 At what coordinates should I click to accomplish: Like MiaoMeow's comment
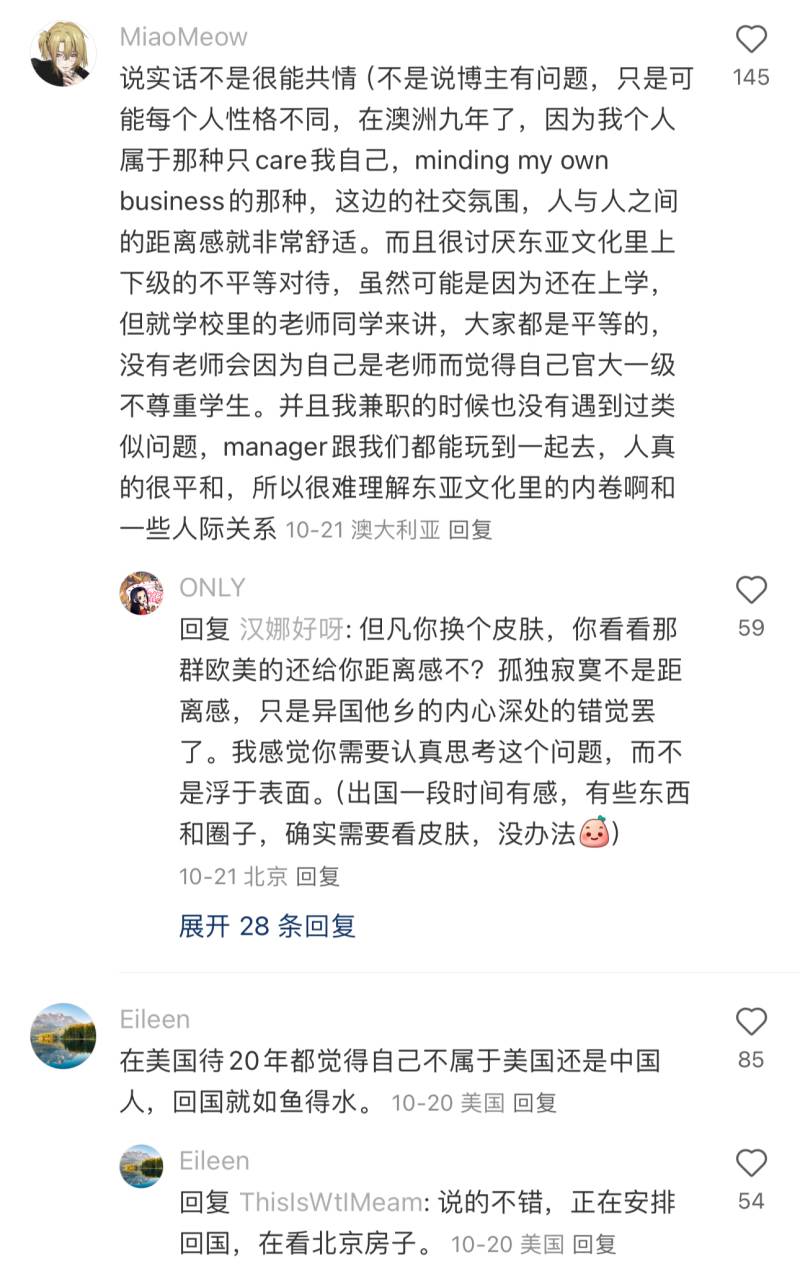pos(751,40)
